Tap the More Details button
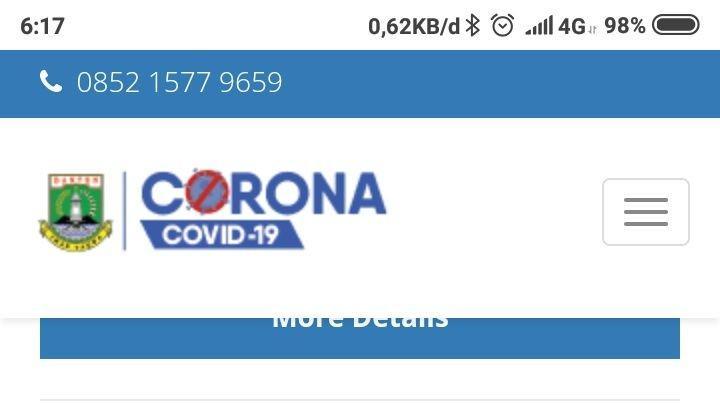The image size is (720, 405). coord(360,338)
